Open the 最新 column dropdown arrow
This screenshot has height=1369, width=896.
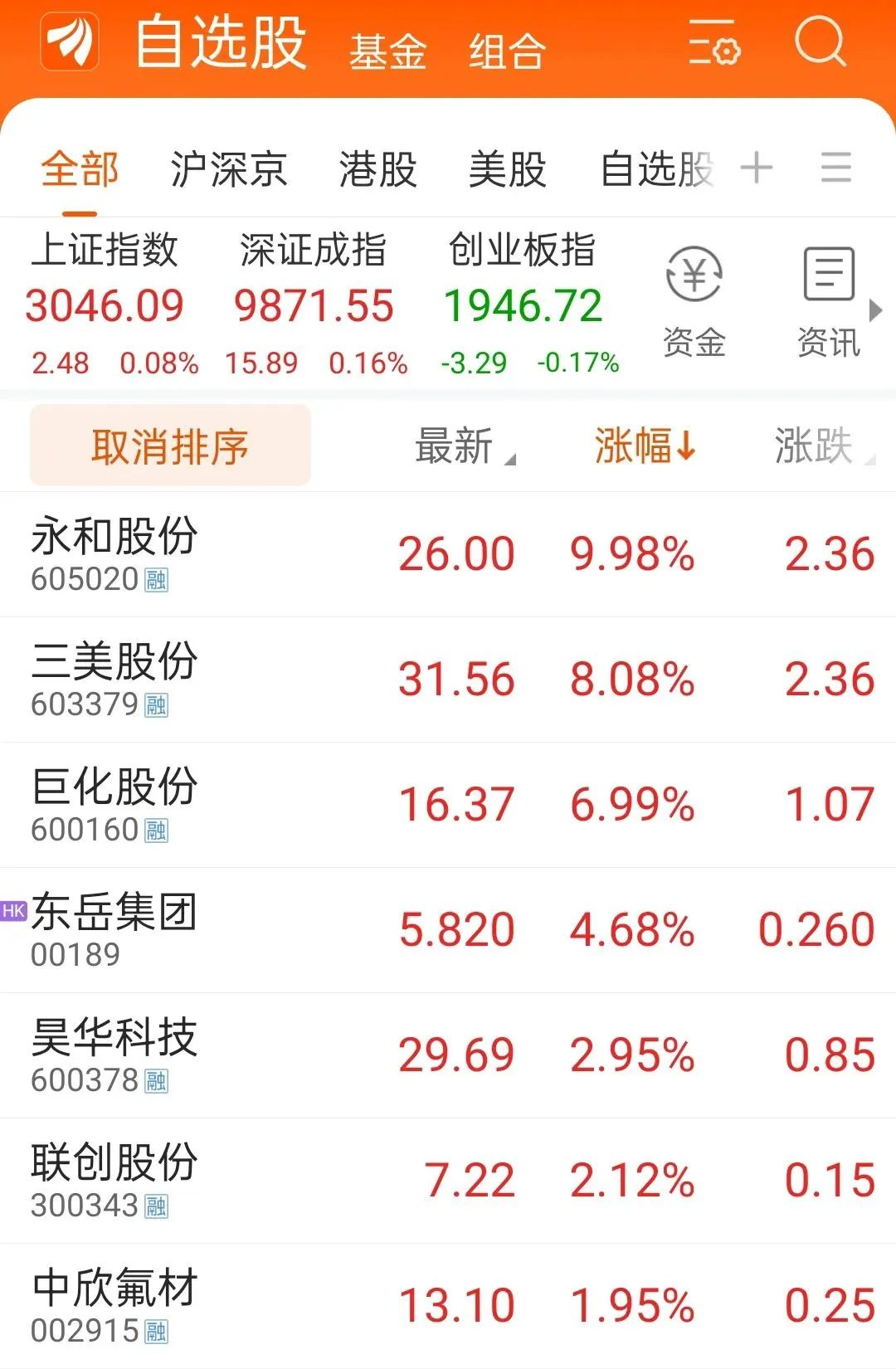pos(512,458)
